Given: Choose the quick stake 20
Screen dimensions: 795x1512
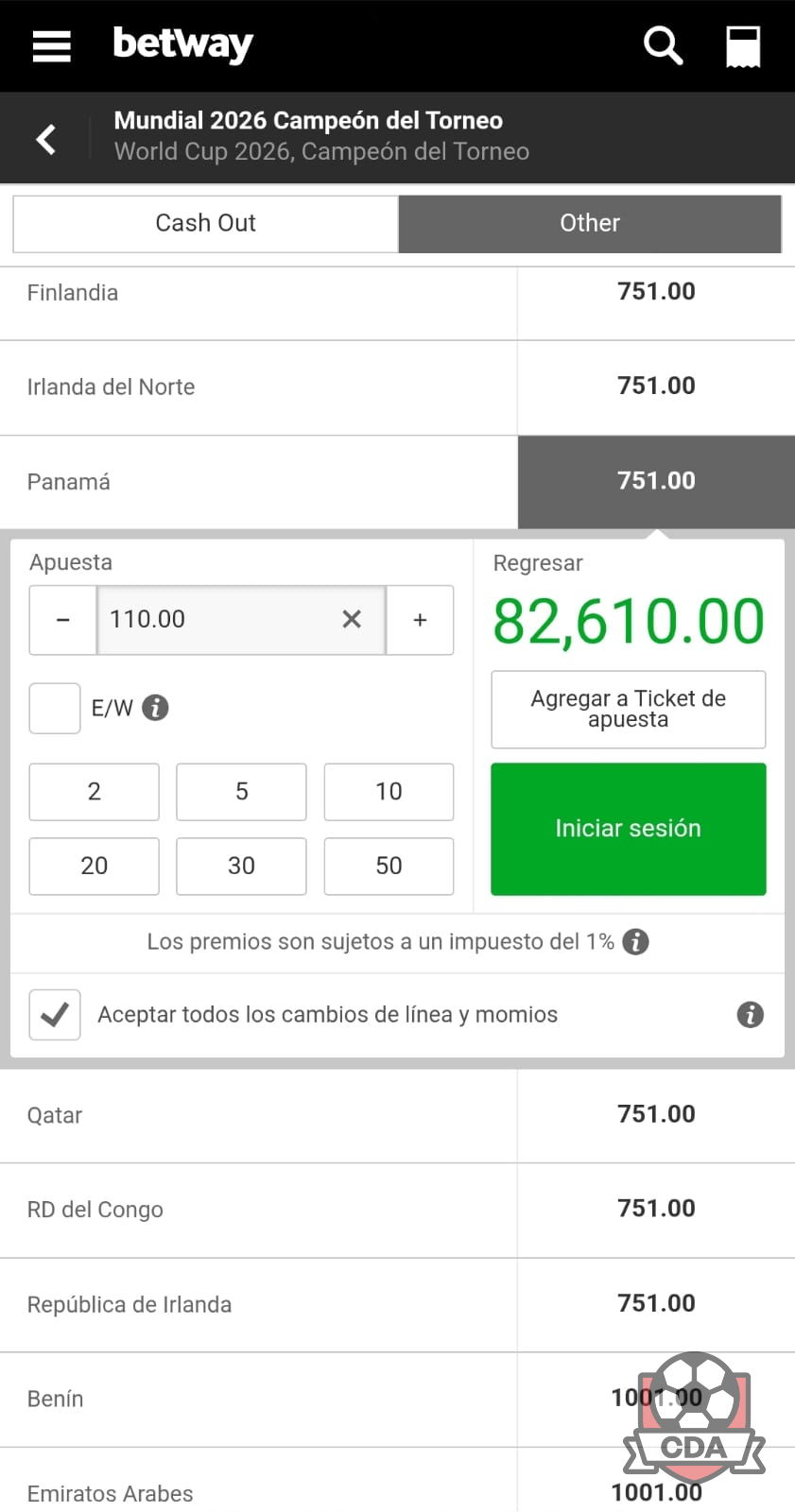Looking at the screenshot, I should click(95, 866).
